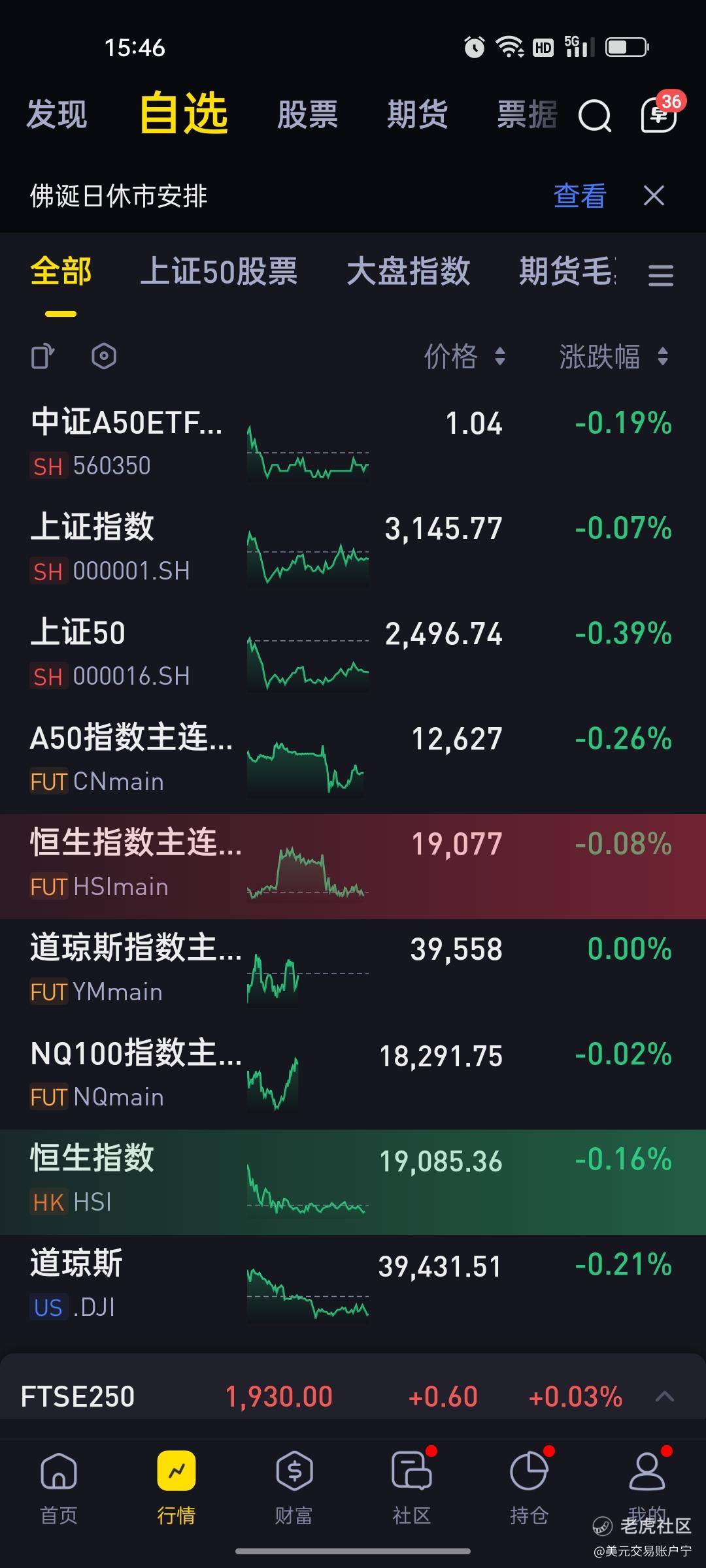Open the hexagon settings icon

104,357
